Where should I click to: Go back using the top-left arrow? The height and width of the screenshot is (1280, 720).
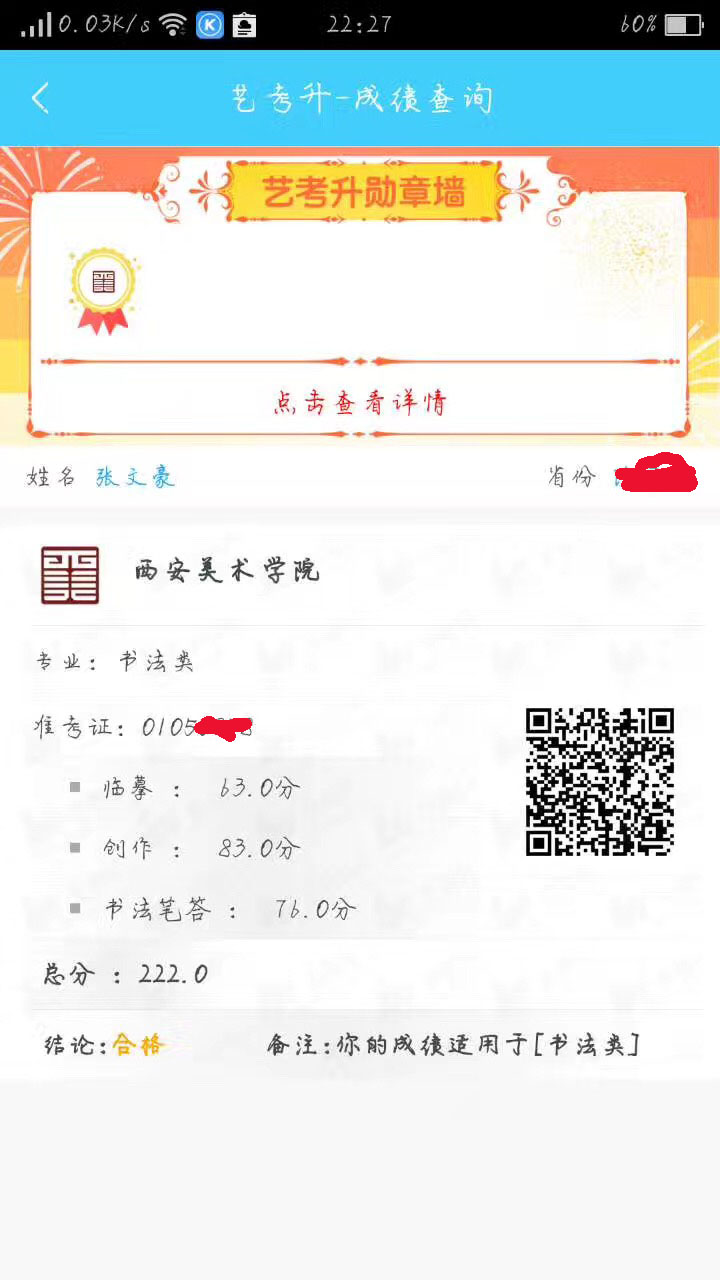click(40, 98)
